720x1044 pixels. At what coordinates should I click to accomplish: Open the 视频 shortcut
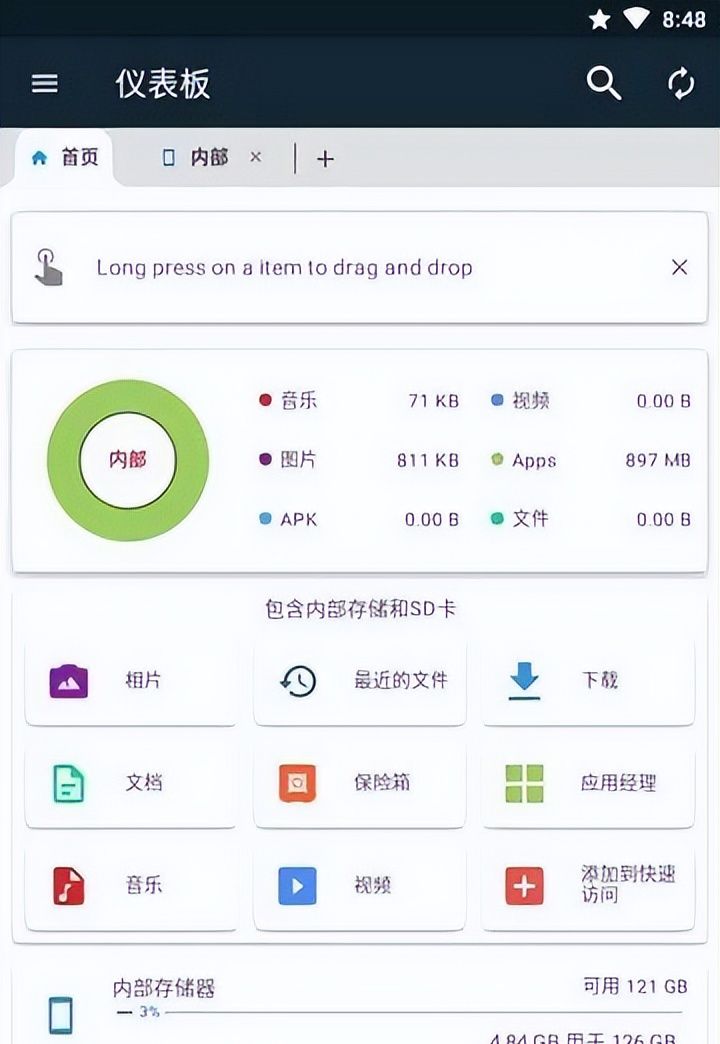pyautogui.click(x=360, y=886)
